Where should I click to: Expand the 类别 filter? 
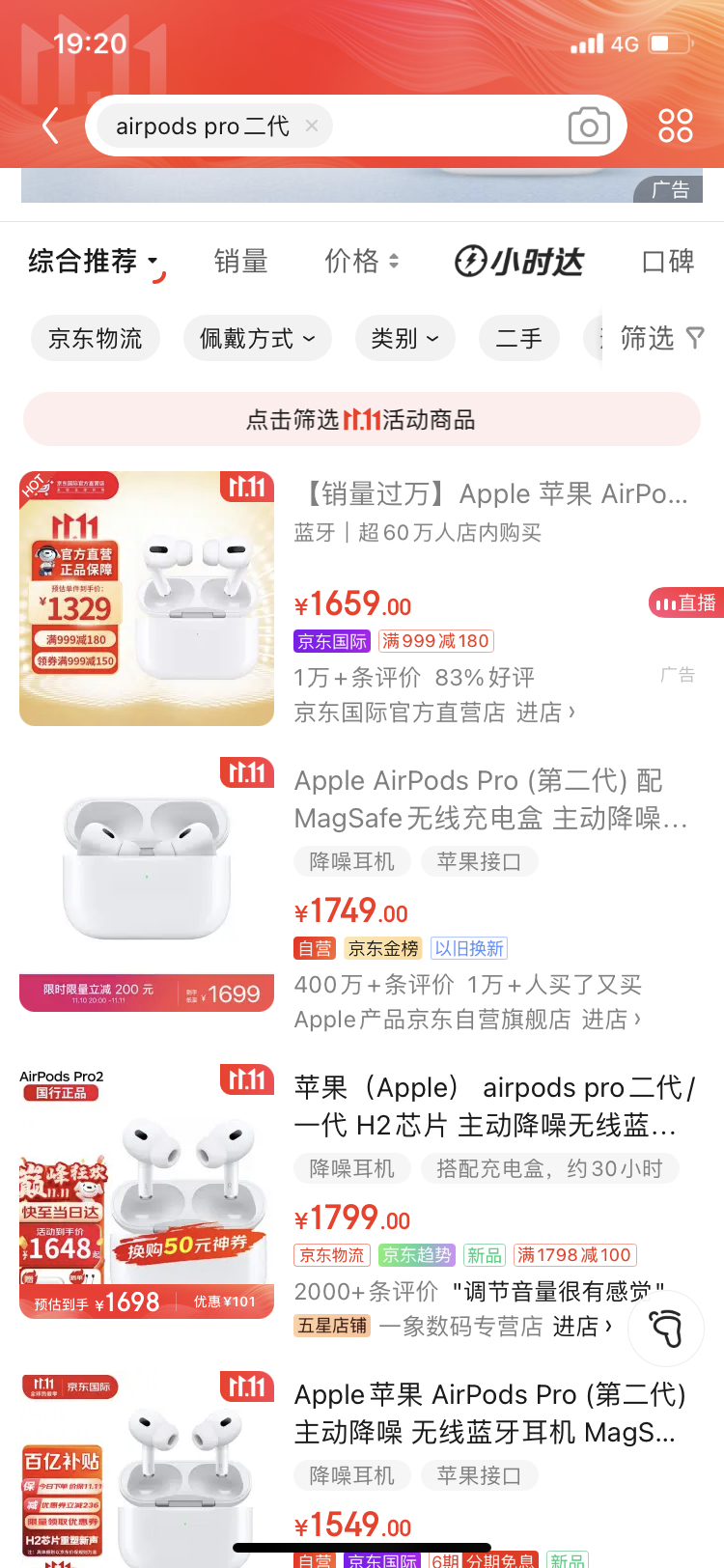click(404, 339)
